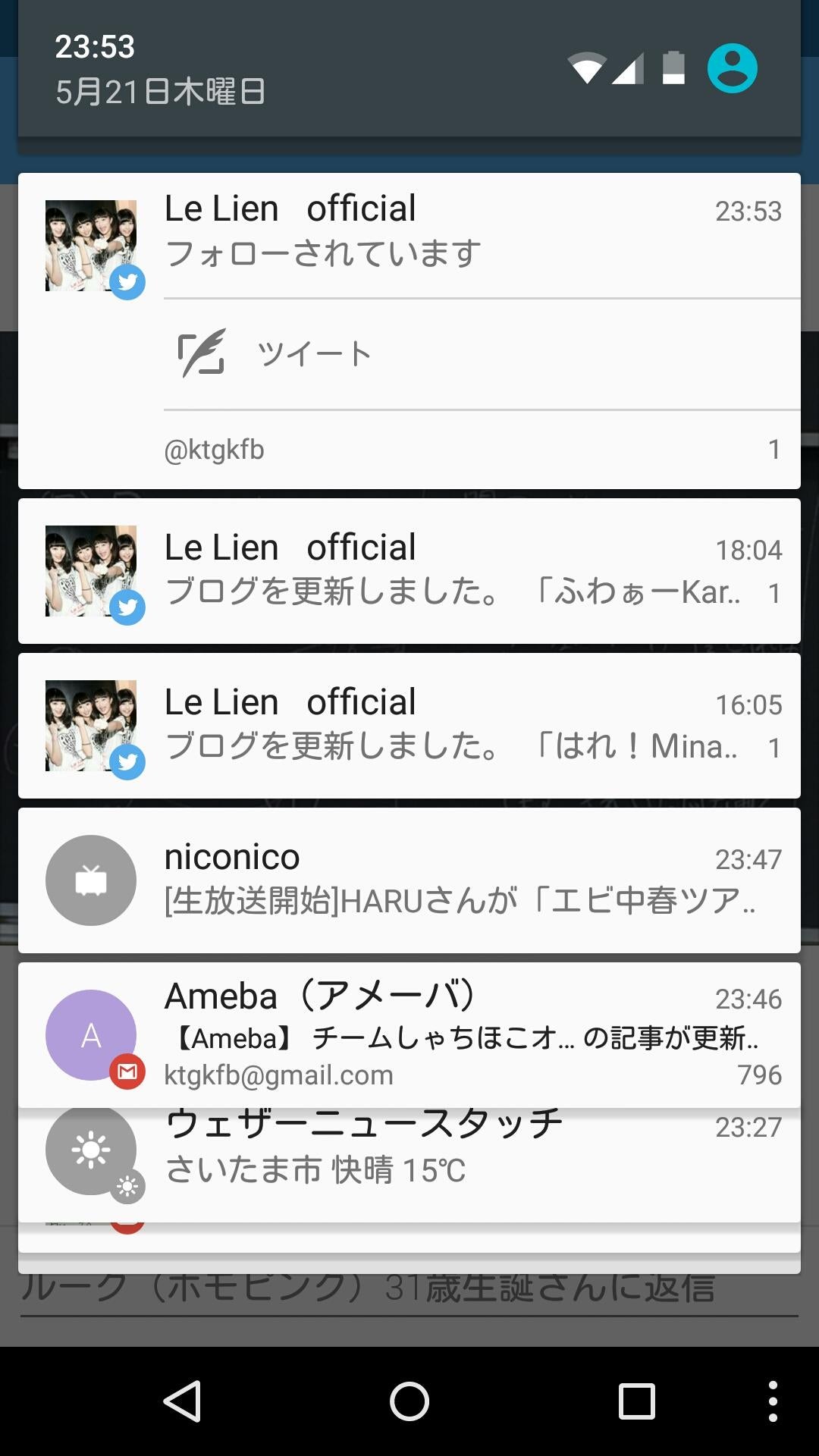Open the Ameba Gmail notification
This screenshot has height=1456, width=819.
point(409,1034)
